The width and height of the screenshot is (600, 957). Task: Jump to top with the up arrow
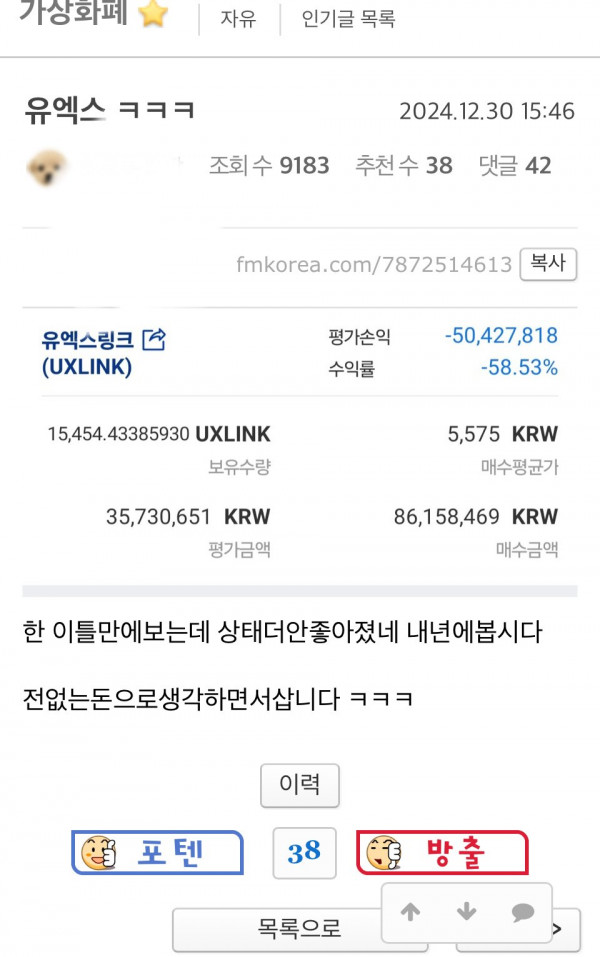[x=410, y=912]
